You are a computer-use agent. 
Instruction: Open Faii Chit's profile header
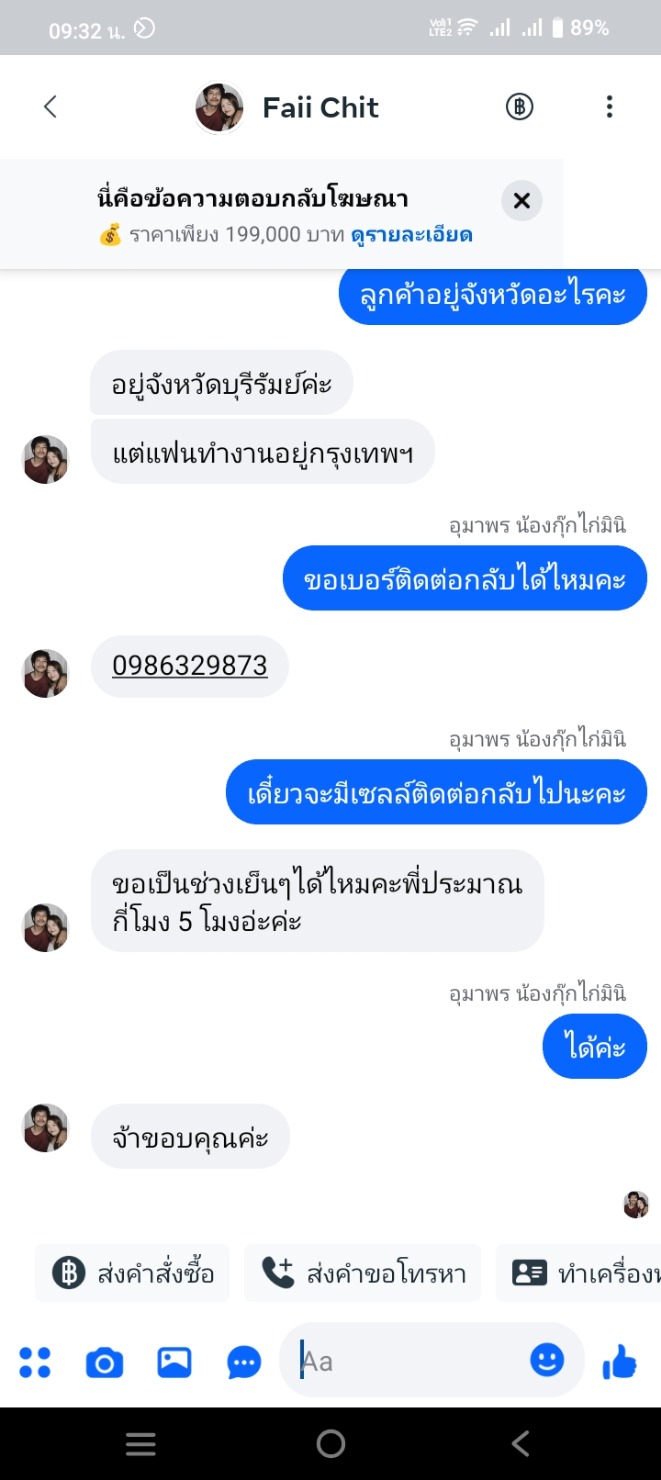(288, 107)
